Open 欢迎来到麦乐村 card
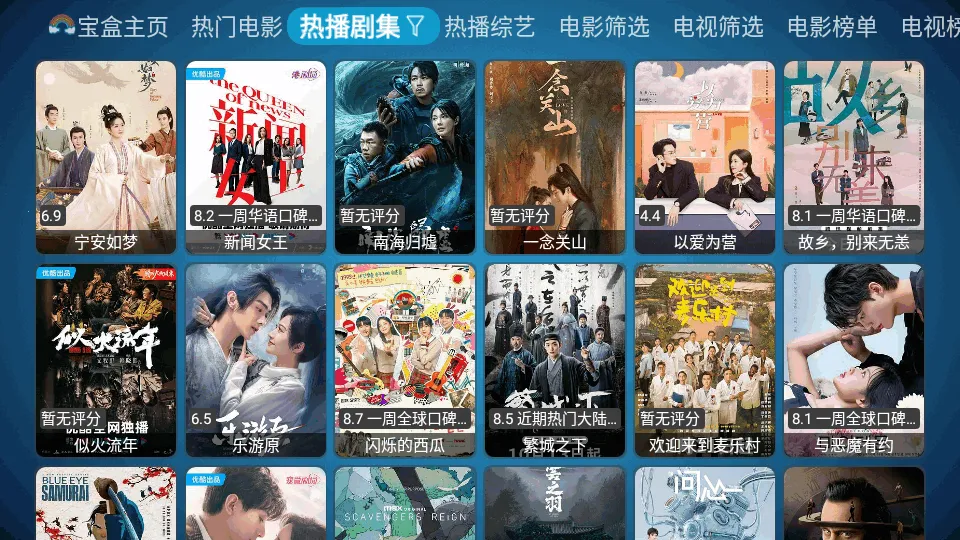Viewport: 960px width, 540px height. click(x=705, y=360)
